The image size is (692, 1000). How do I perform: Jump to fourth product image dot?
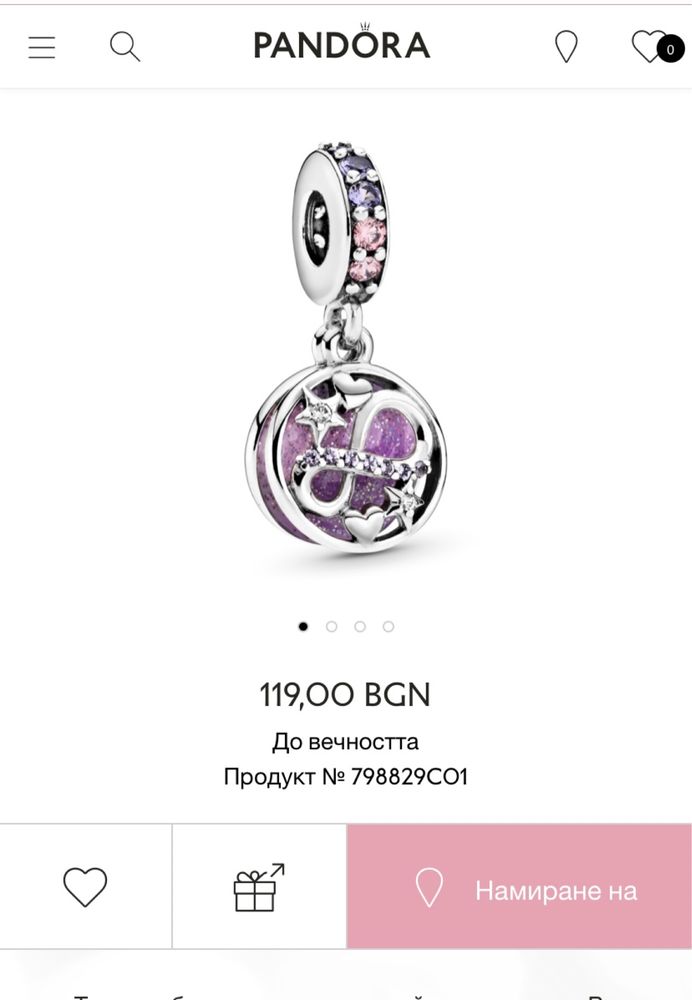click(x=388, y=627)
